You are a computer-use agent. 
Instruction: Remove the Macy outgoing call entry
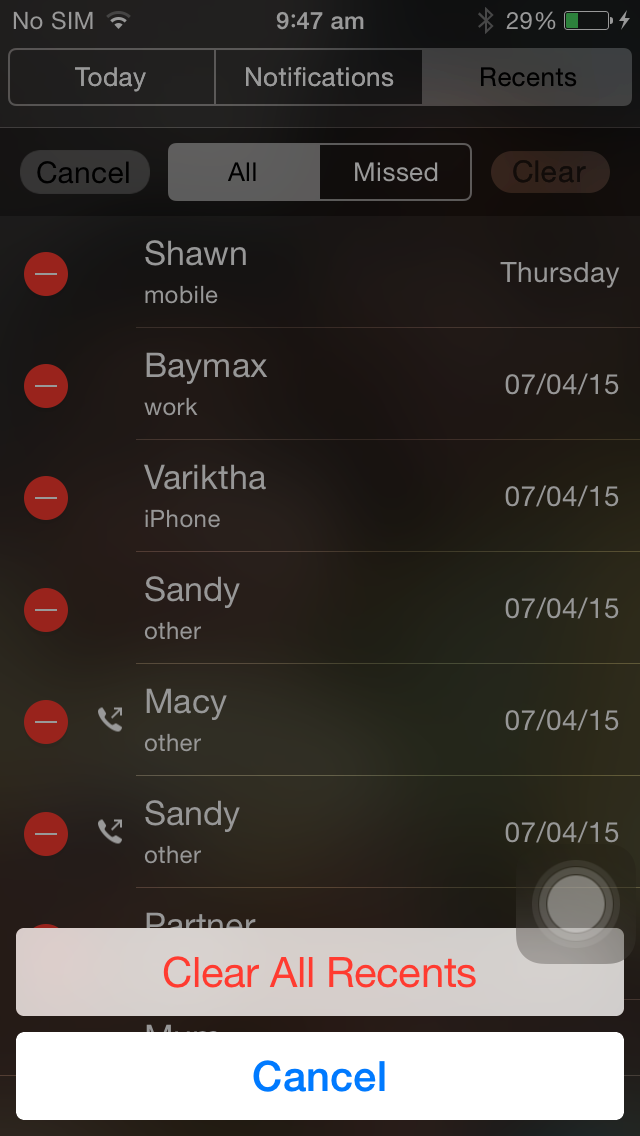(x=46, y=722)
